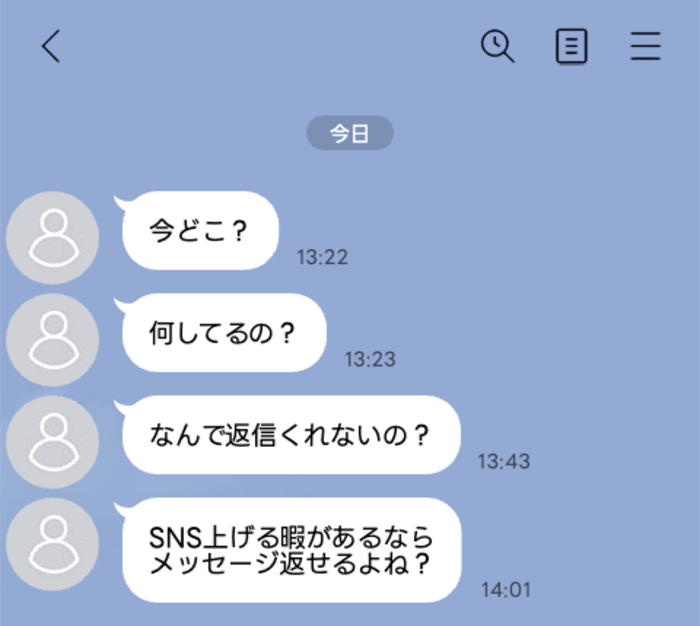Tap the sender avatar beside 今どこ？

52,238
